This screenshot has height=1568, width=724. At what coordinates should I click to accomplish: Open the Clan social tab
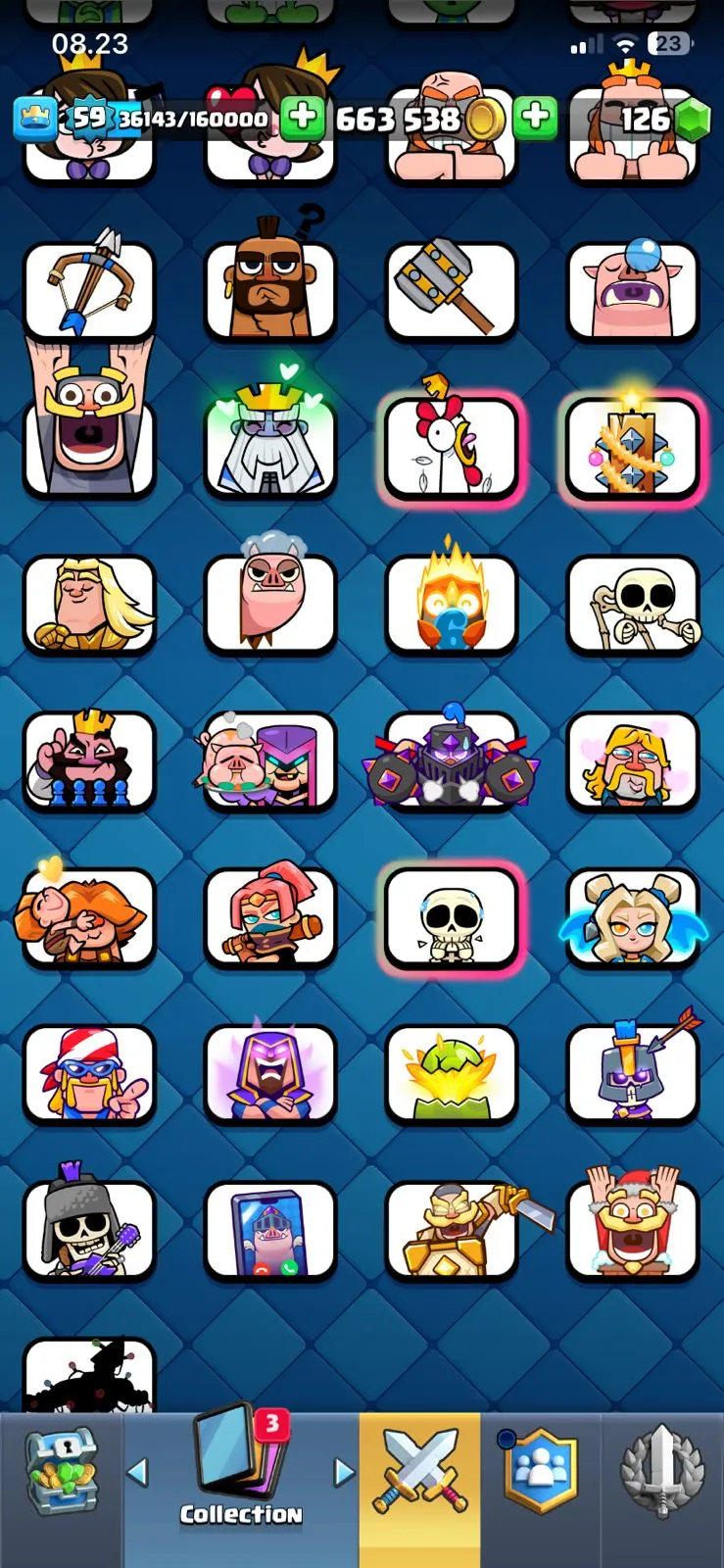click(539, 1472)
